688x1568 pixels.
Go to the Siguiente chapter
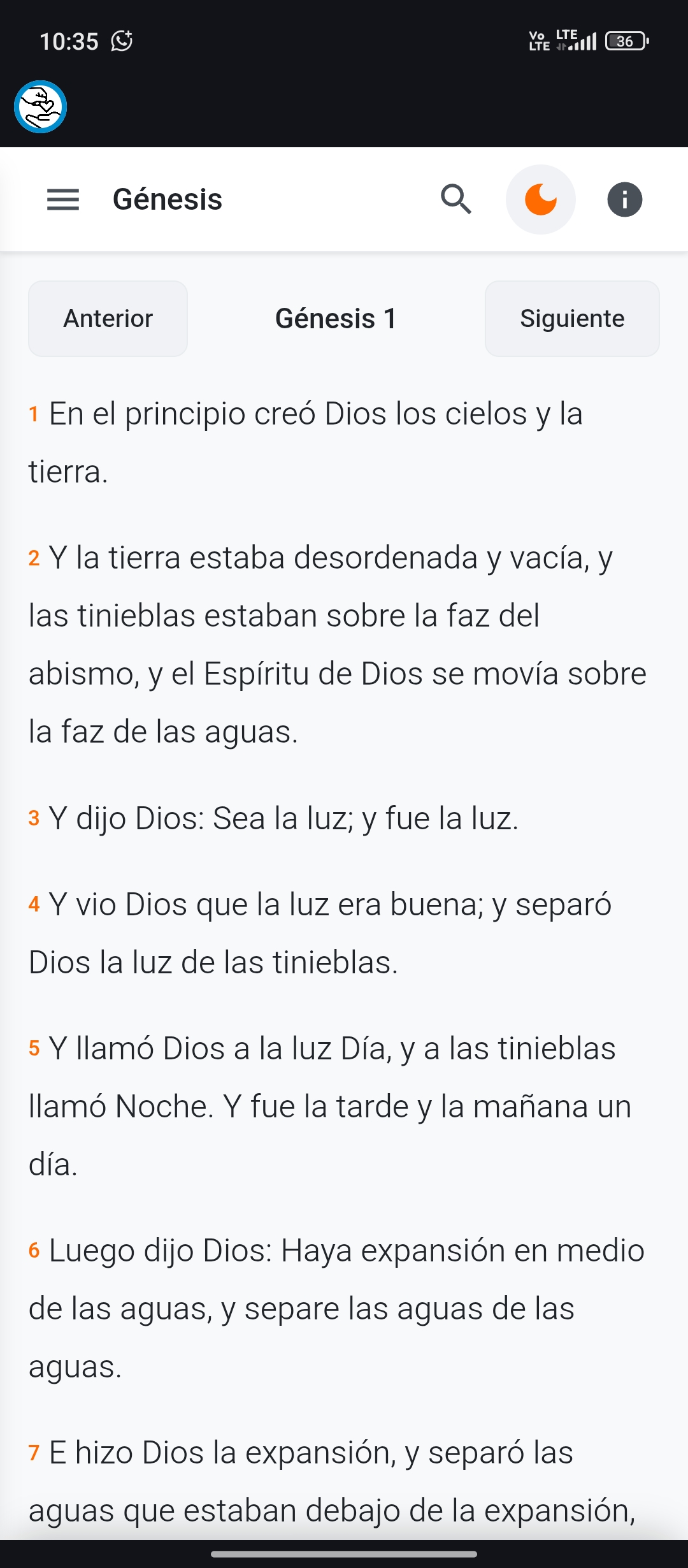[x=571, y=319]
